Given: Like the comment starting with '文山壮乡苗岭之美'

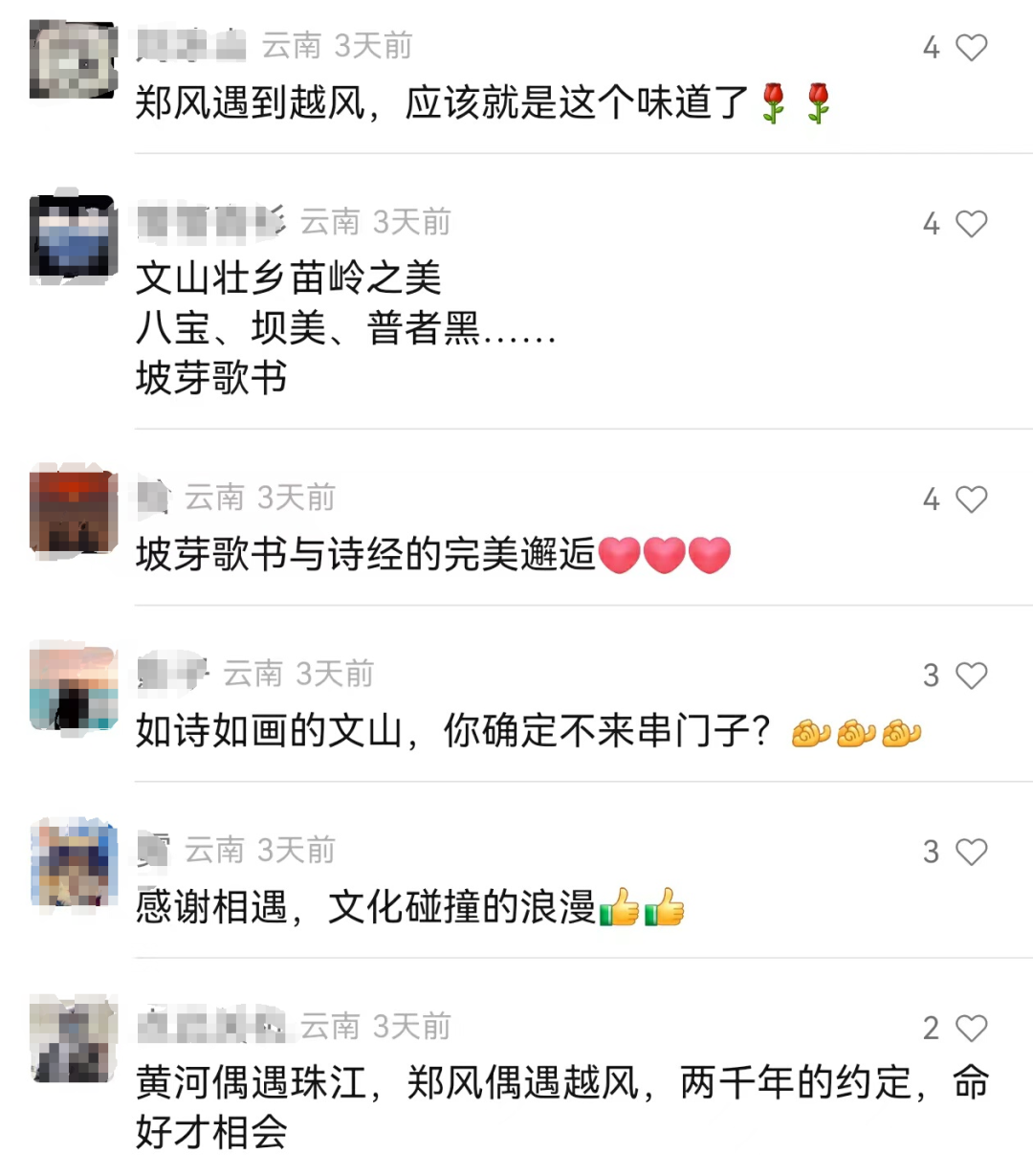Looking at the screenshot, I should pyautogui.click(x=971, y=224).
